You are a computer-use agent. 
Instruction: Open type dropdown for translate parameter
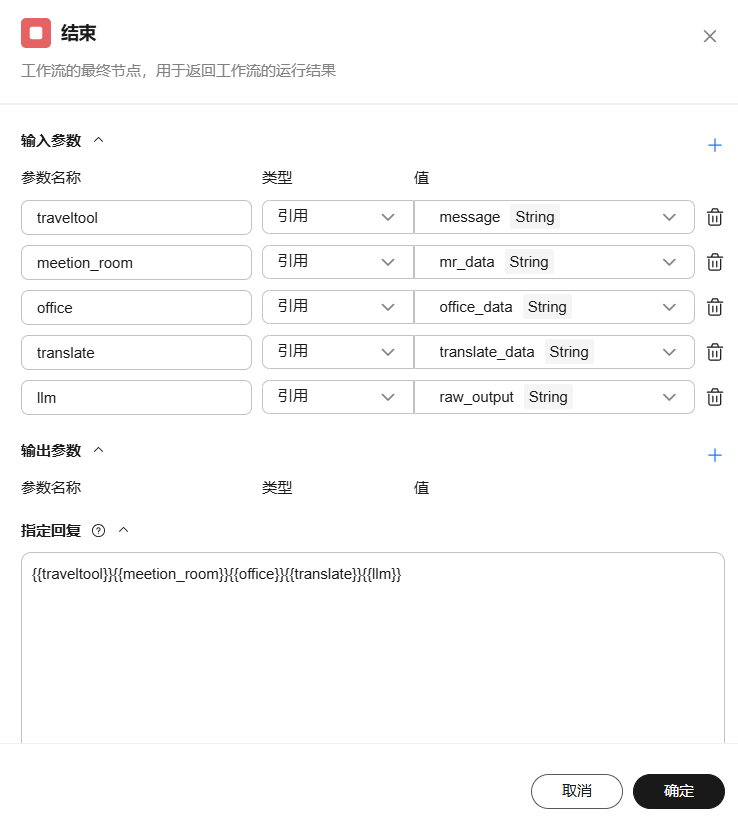337,352
